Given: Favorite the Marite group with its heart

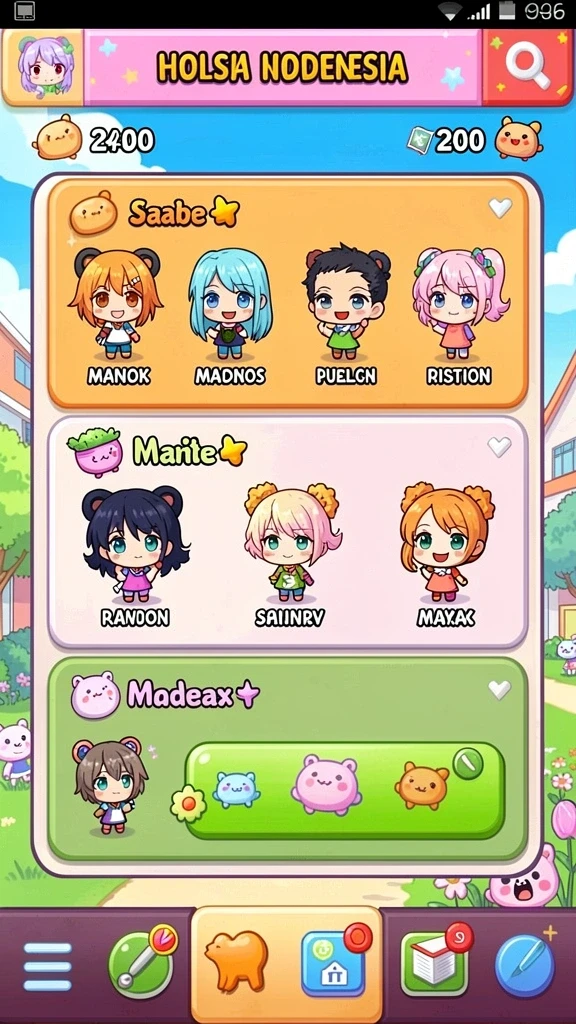Looking at the screenshot, I should pyautogui.click(x=500, y=447).
